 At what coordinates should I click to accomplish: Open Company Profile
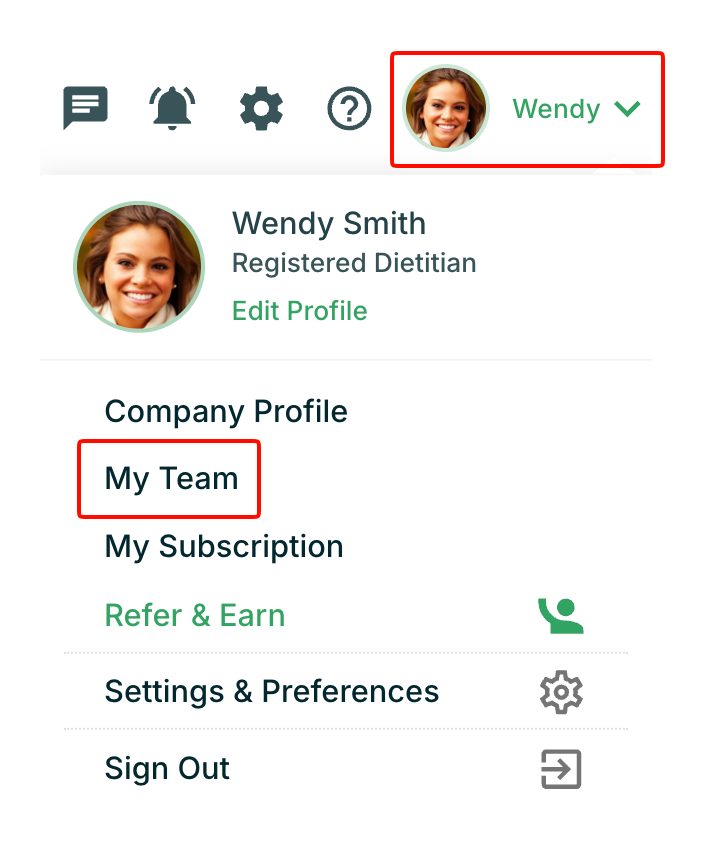[226, 412]
